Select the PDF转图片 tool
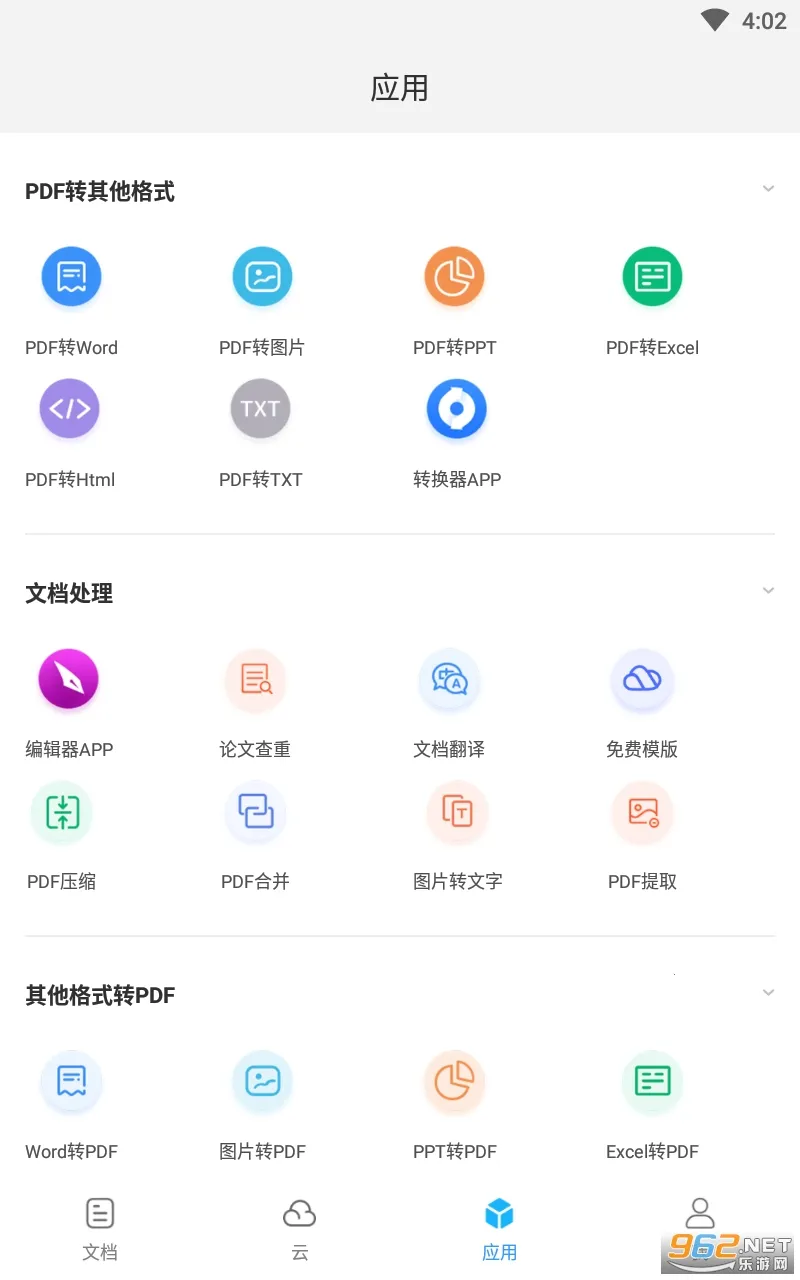Image resolution: width=800 pixels, height=1280 pixels. [262, 276]
